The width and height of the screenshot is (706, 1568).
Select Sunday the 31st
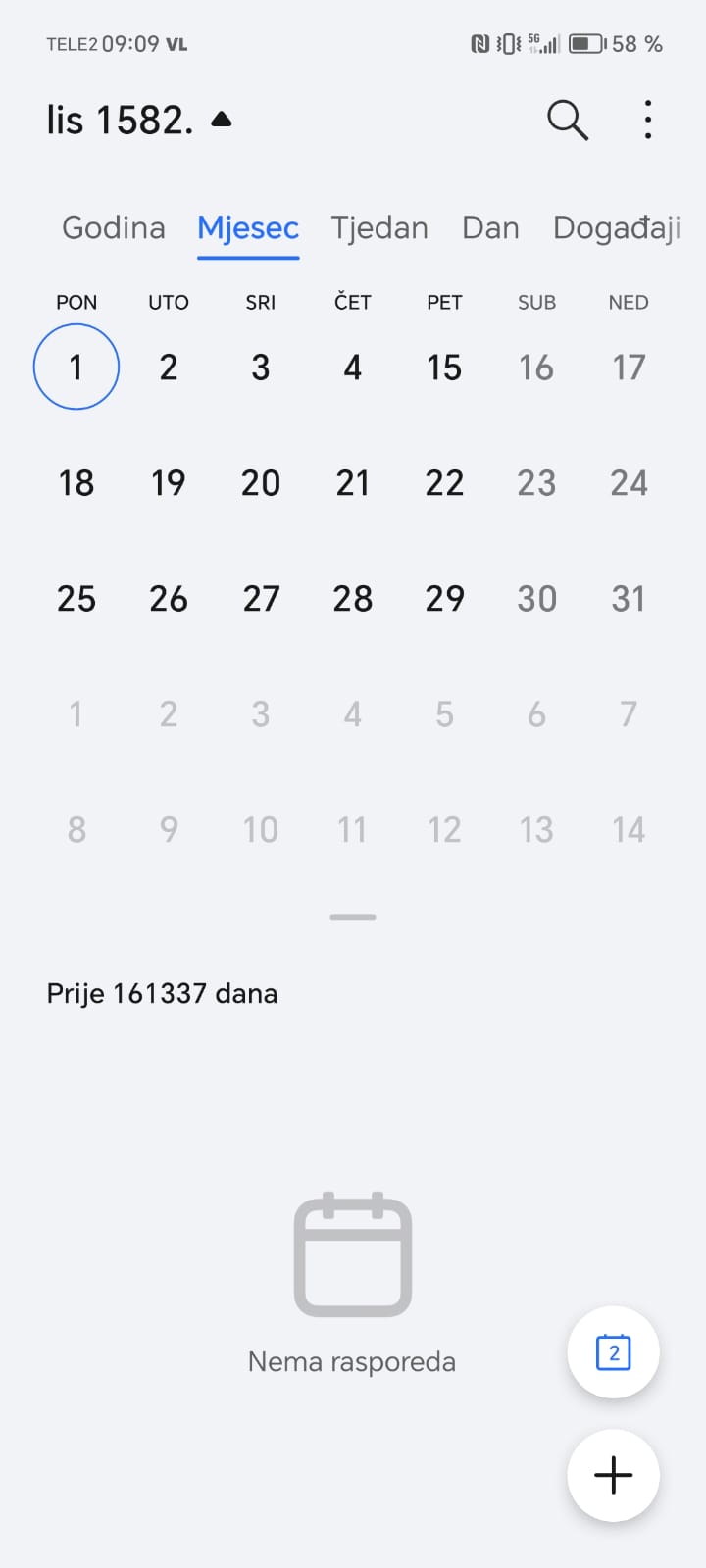(x=628, y=598)
